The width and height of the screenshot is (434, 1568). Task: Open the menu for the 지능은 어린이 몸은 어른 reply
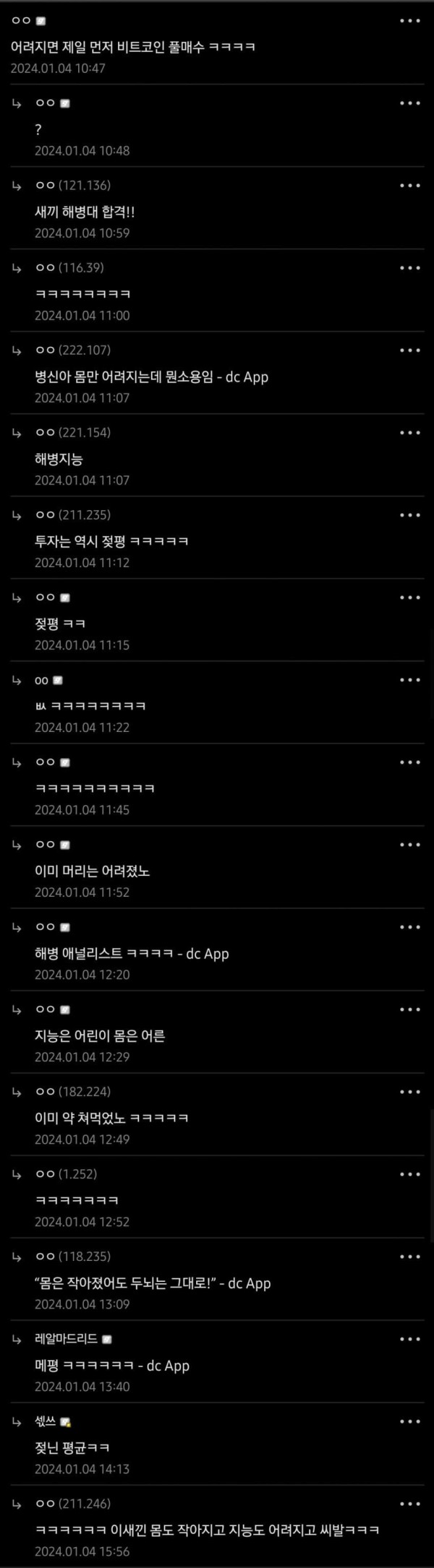pos(409,1009)
